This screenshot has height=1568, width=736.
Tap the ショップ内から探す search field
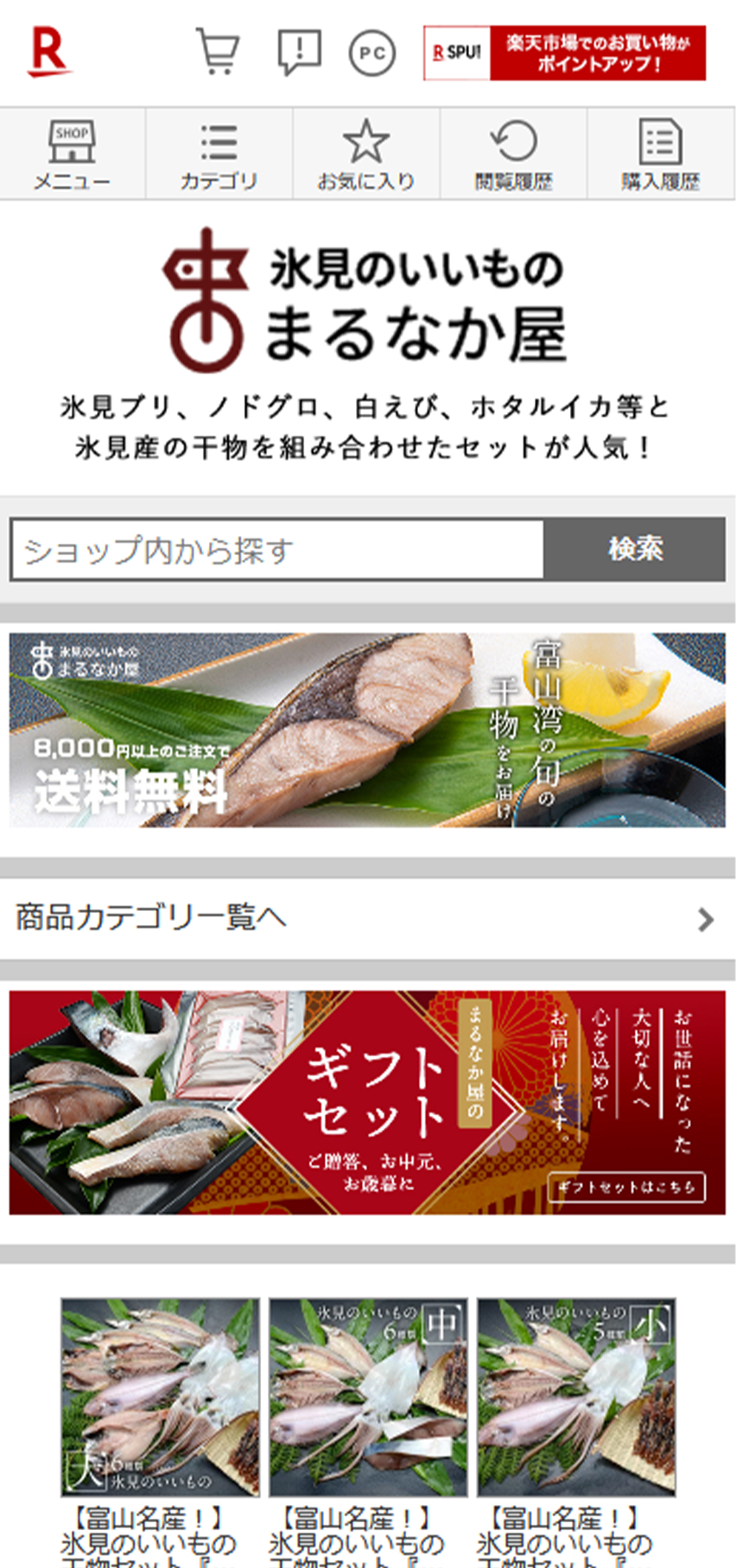point(276,550)
